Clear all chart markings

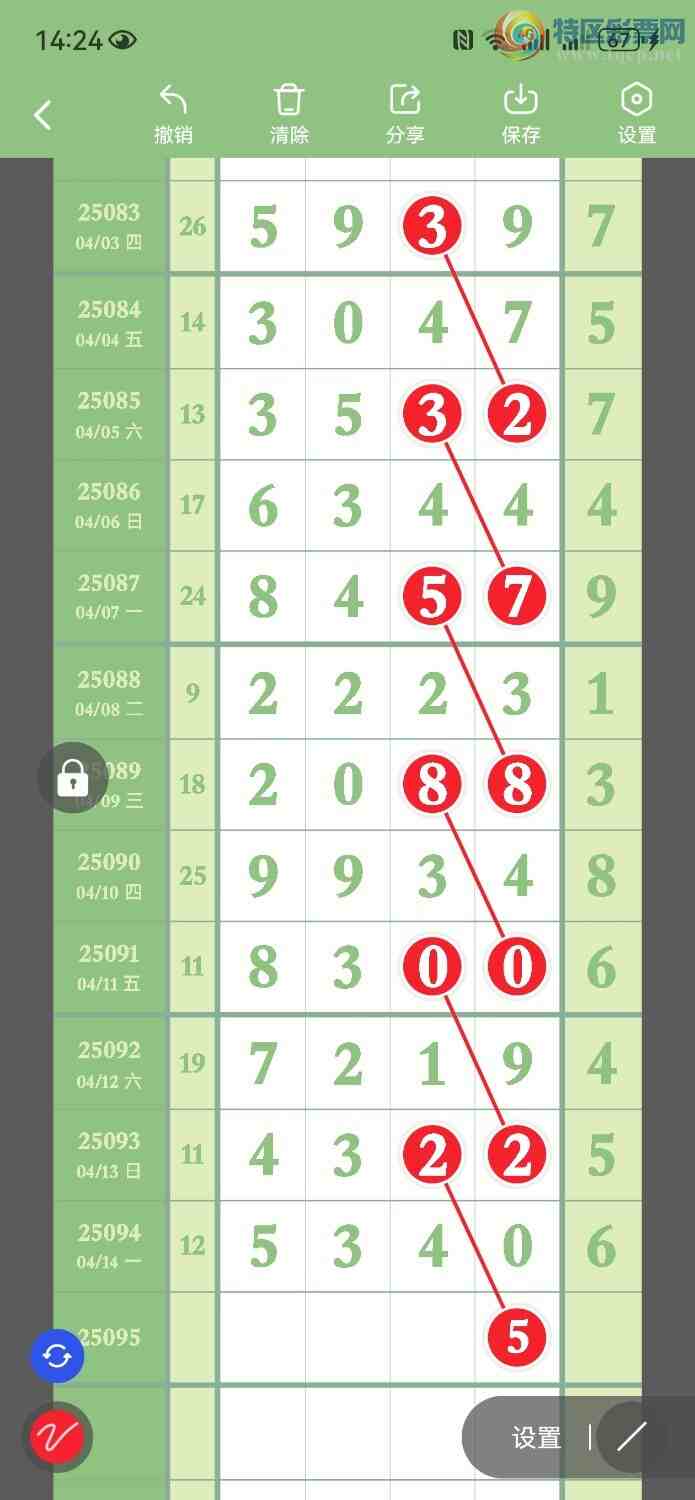pyautogui.click(x=289, y=115)
